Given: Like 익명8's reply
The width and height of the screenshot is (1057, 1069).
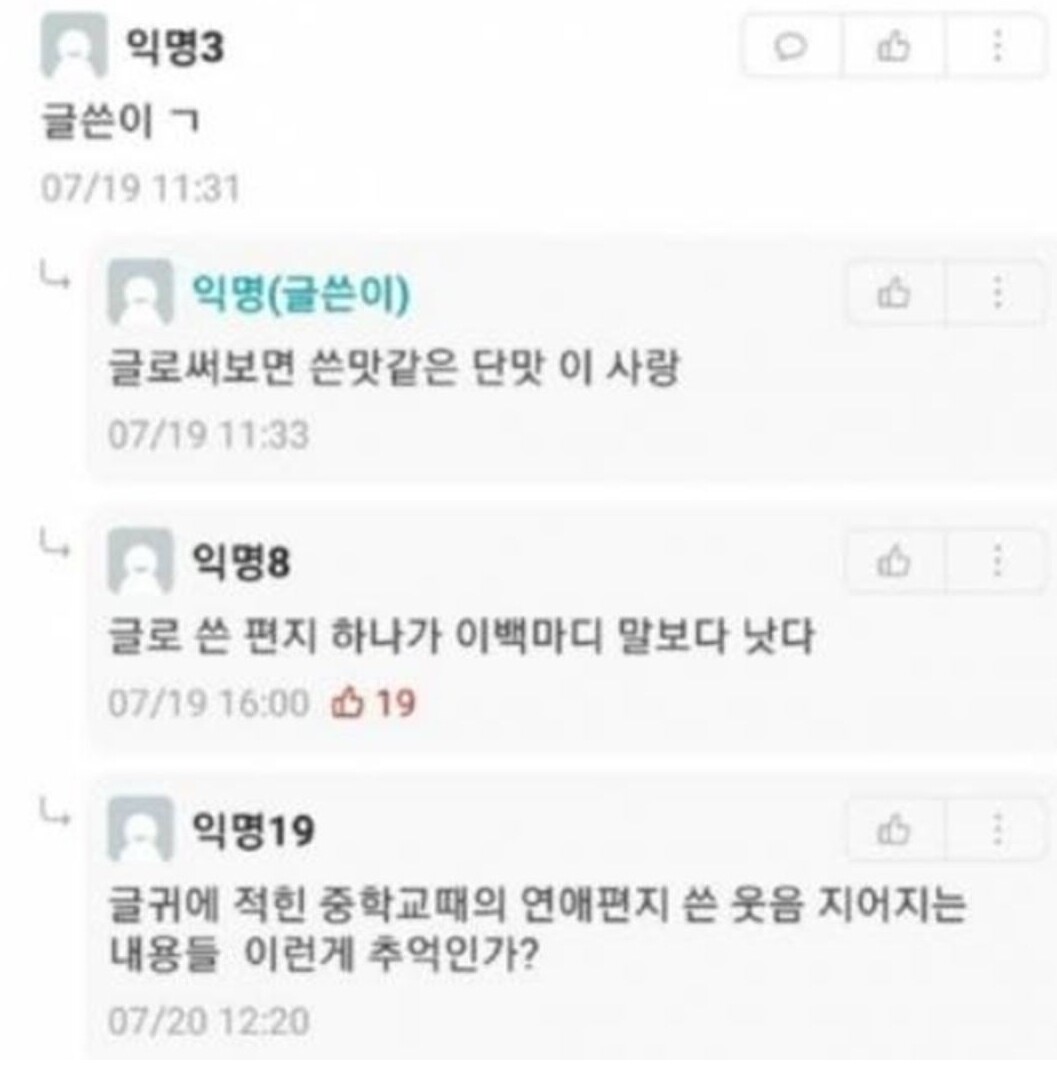Looking at the screenshot, I should point(894,561).
